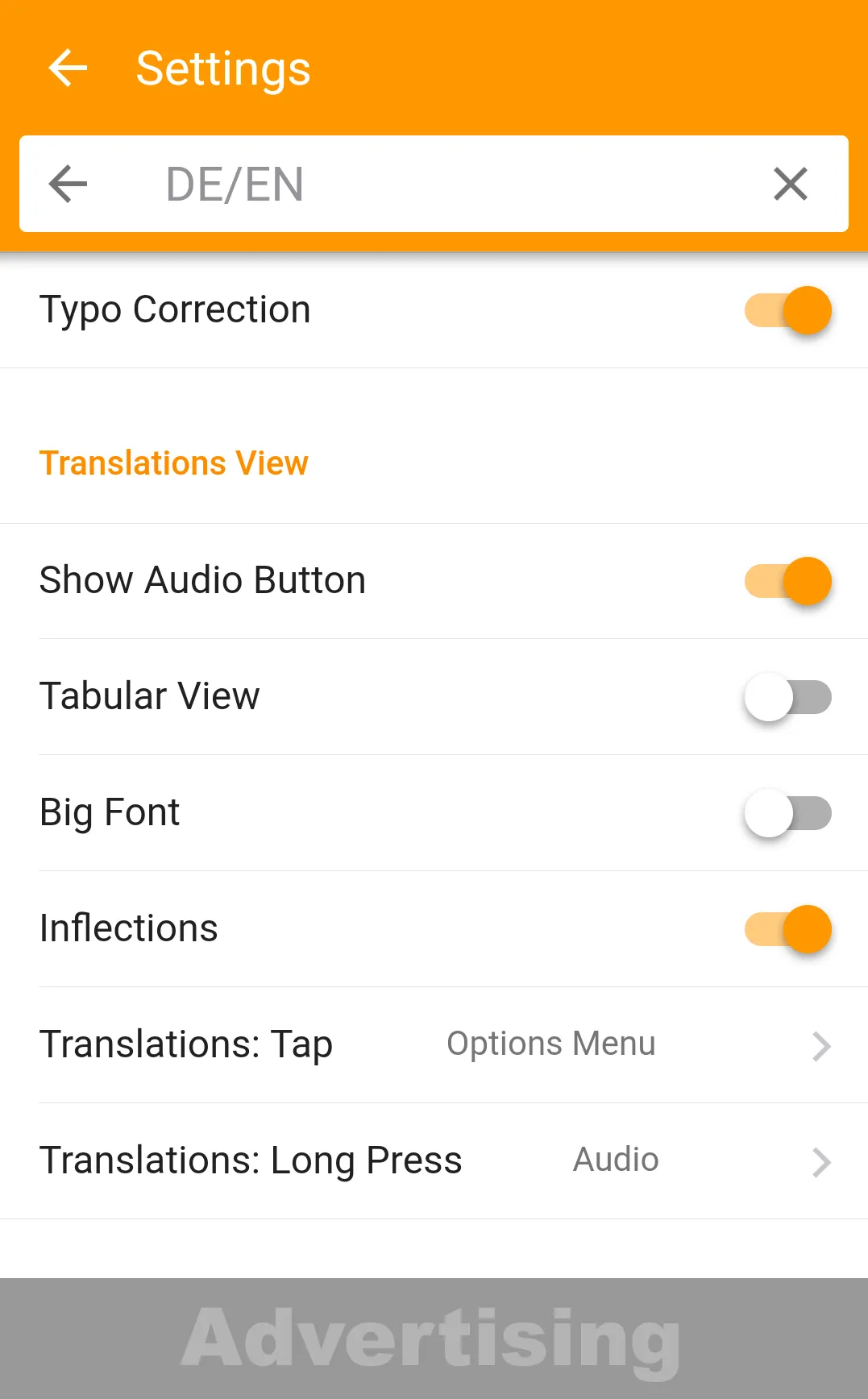The width and height of the screenshot is (868, 1399).
Task: Click the Translations View section header
Action: tap(174, 463)
